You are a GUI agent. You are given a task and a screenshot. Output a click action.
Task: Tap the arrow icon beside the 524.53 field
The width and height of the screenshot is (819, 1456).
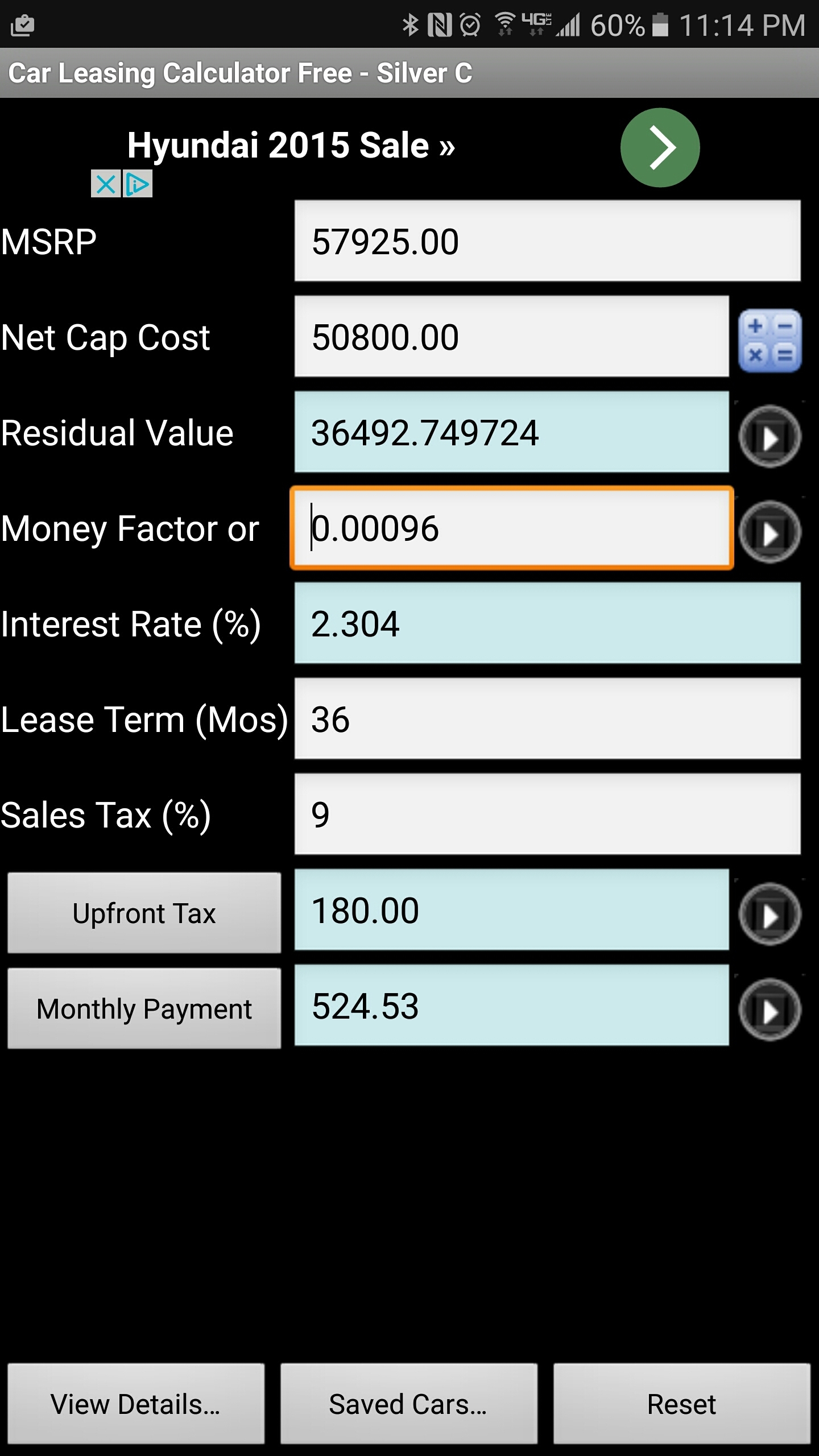(x=770, y=1010)
